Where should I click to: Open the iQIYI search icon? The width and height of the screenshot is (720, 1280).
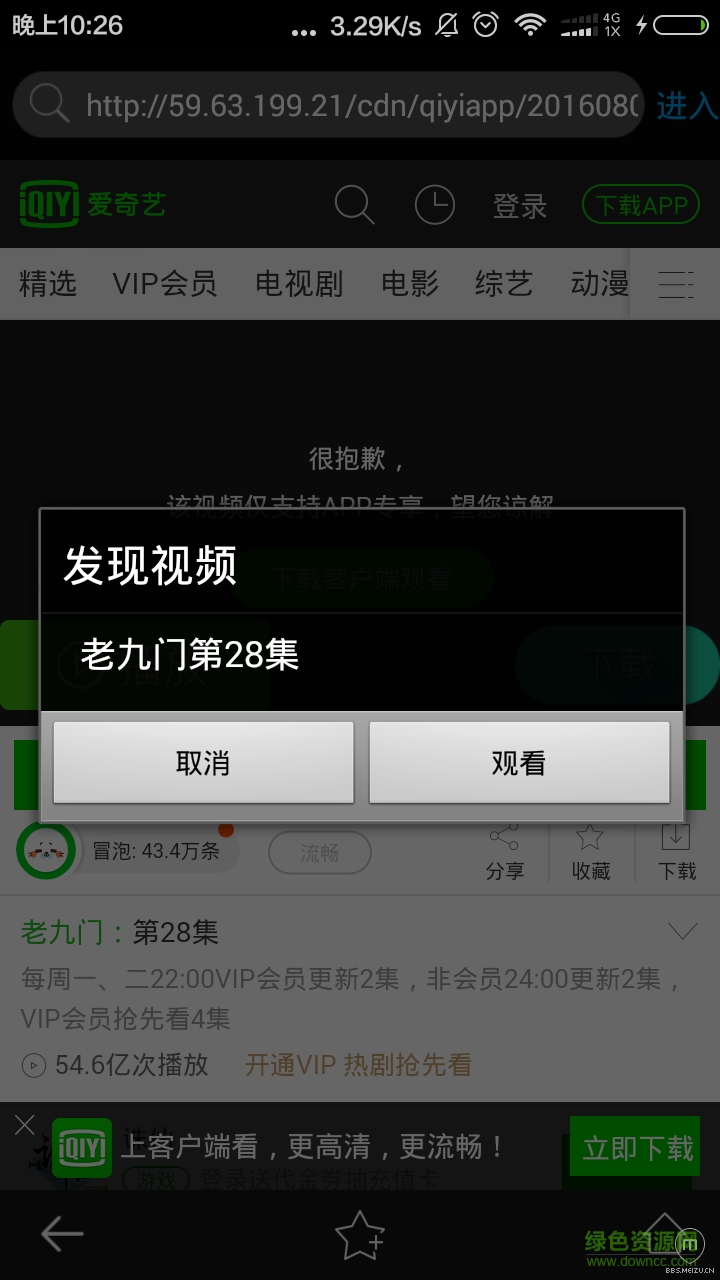coord(354,205)
